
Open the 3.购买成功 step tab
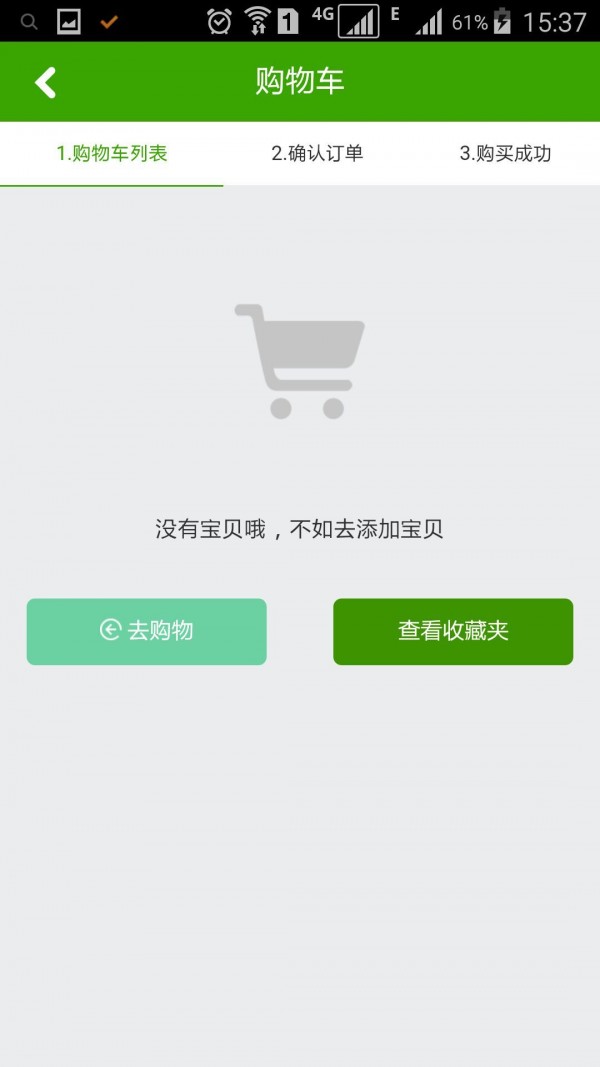point(505,153)
